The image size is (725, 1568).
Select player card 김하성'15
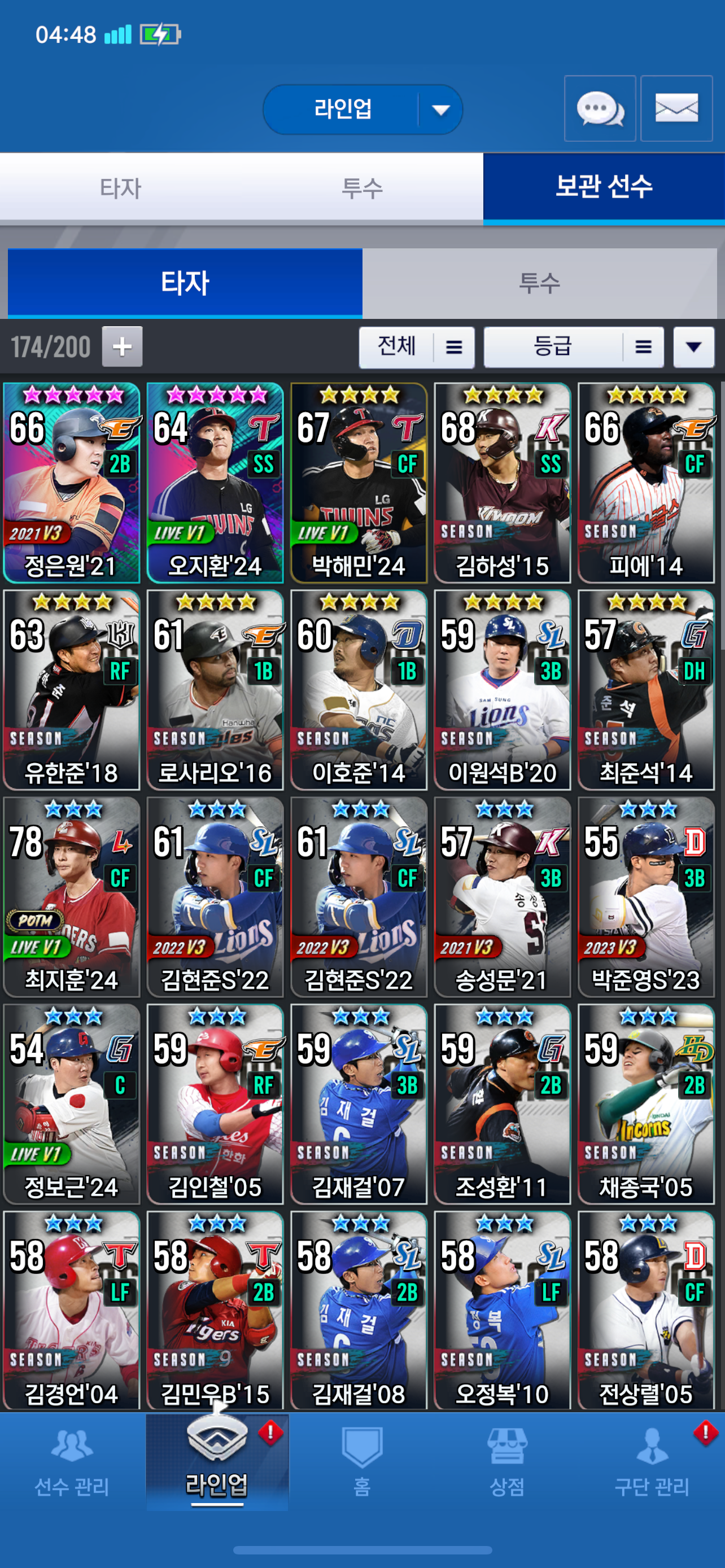[x=502, y=483]
